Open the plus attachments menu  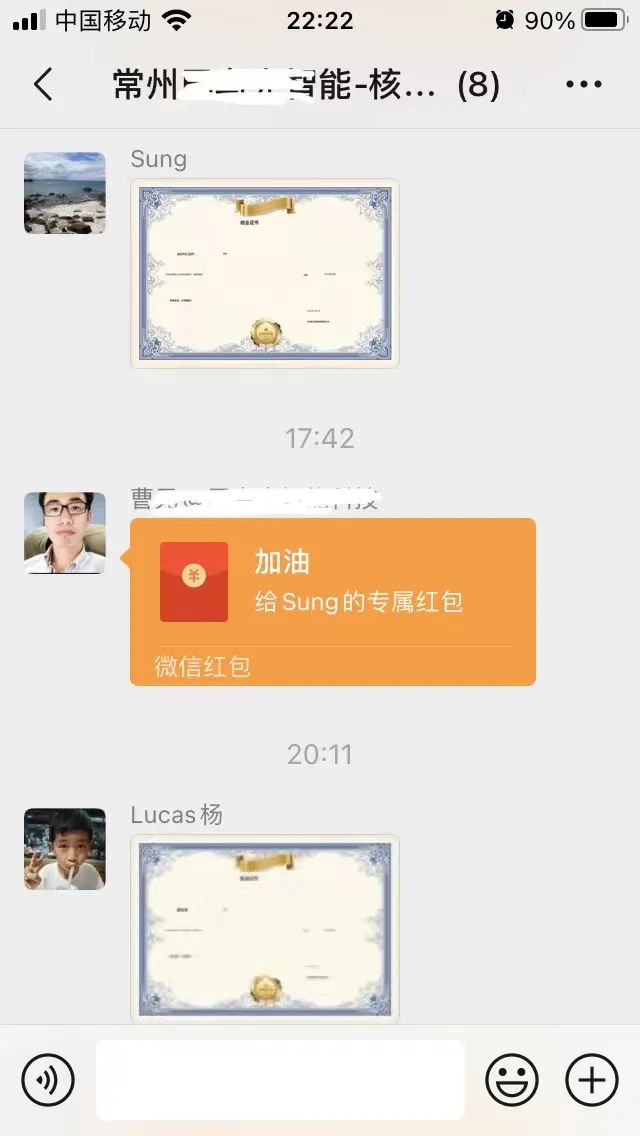pyautogui.click(x=592, y=1080)
